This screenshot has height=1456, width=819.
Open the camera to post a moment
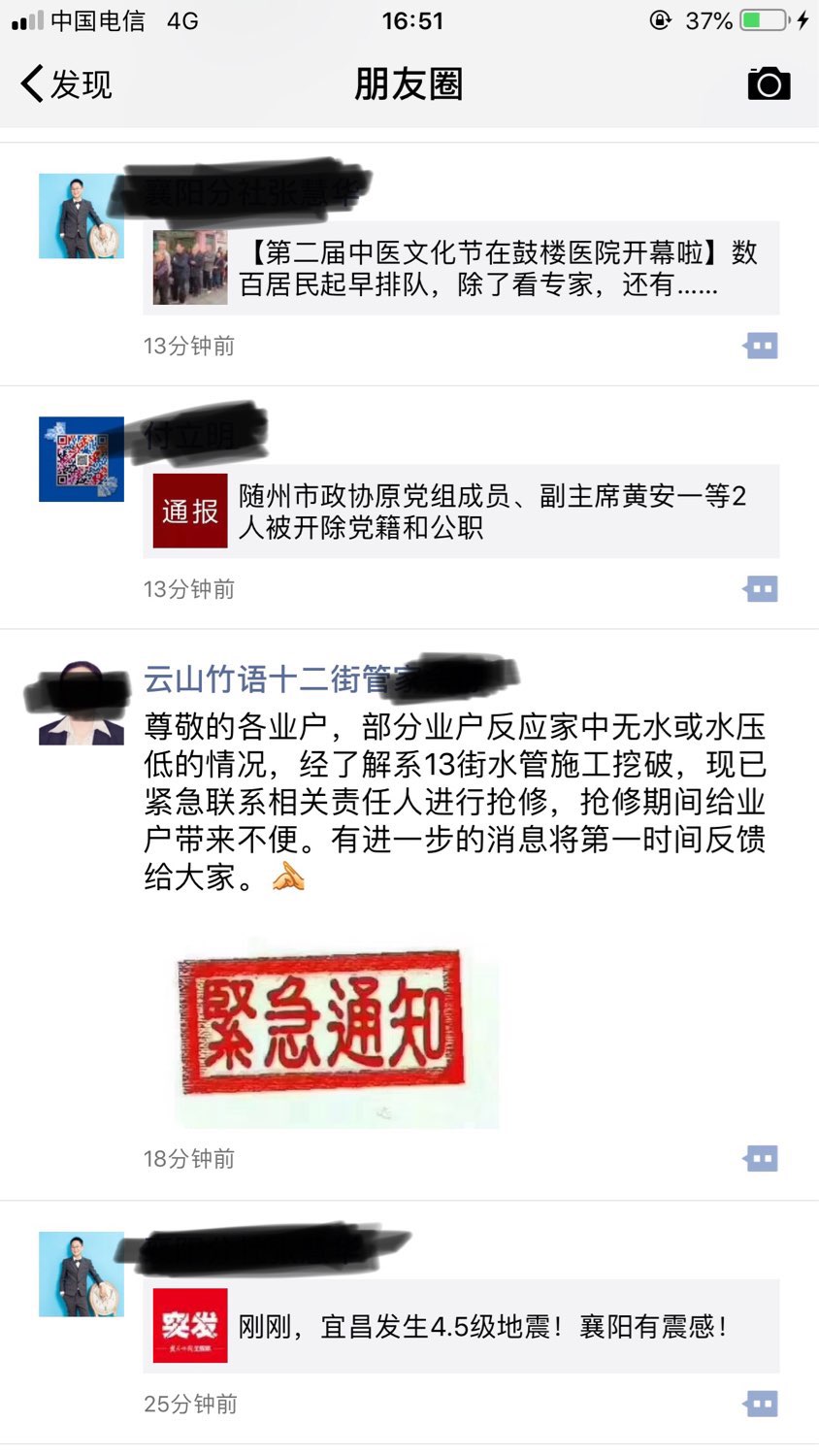(769, 84)
